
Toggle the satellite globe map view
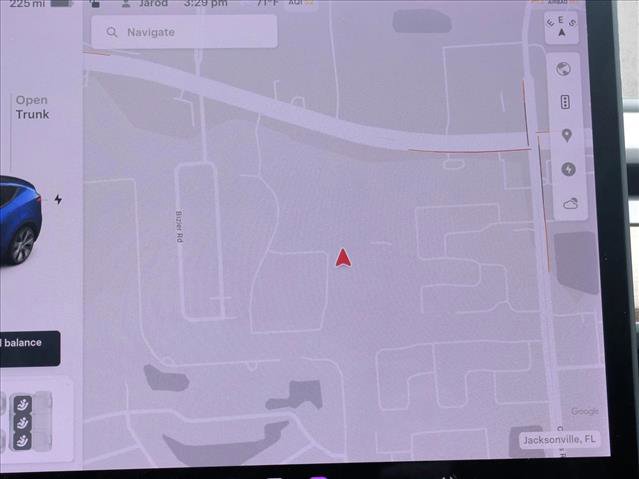coord(565,69)
